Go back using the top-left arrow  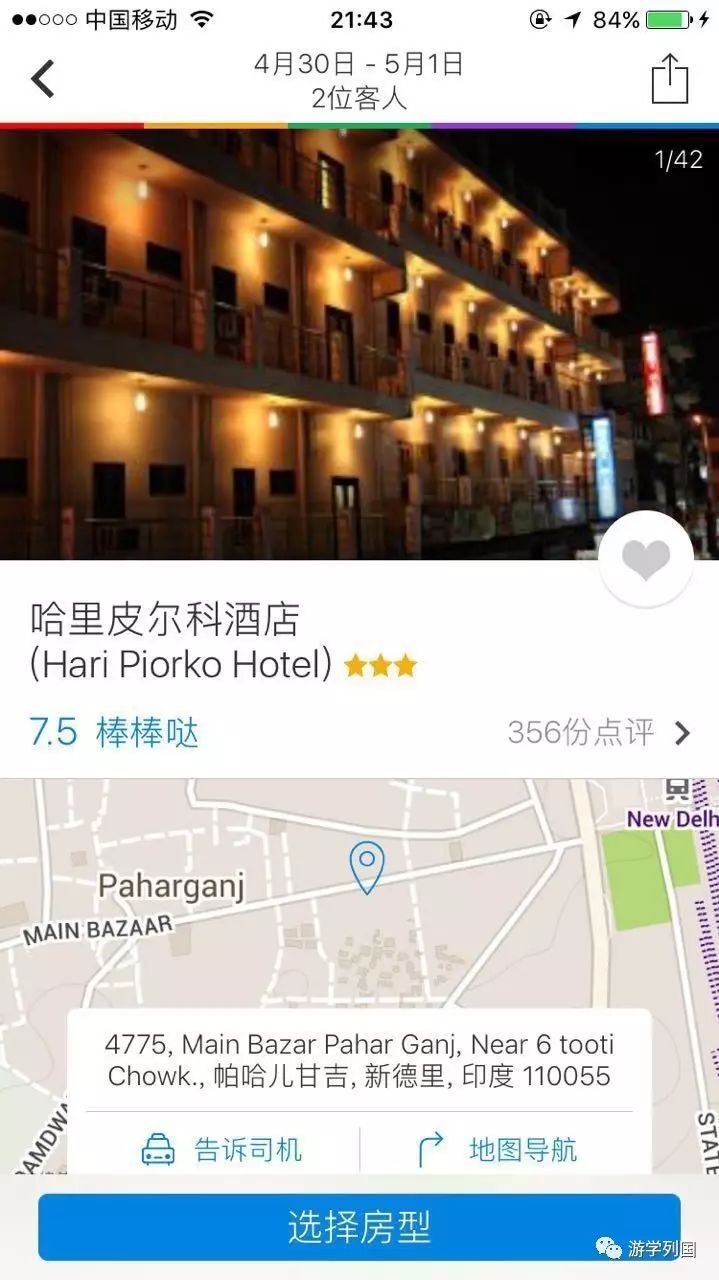pyautogui.click(x=42, y=78)
